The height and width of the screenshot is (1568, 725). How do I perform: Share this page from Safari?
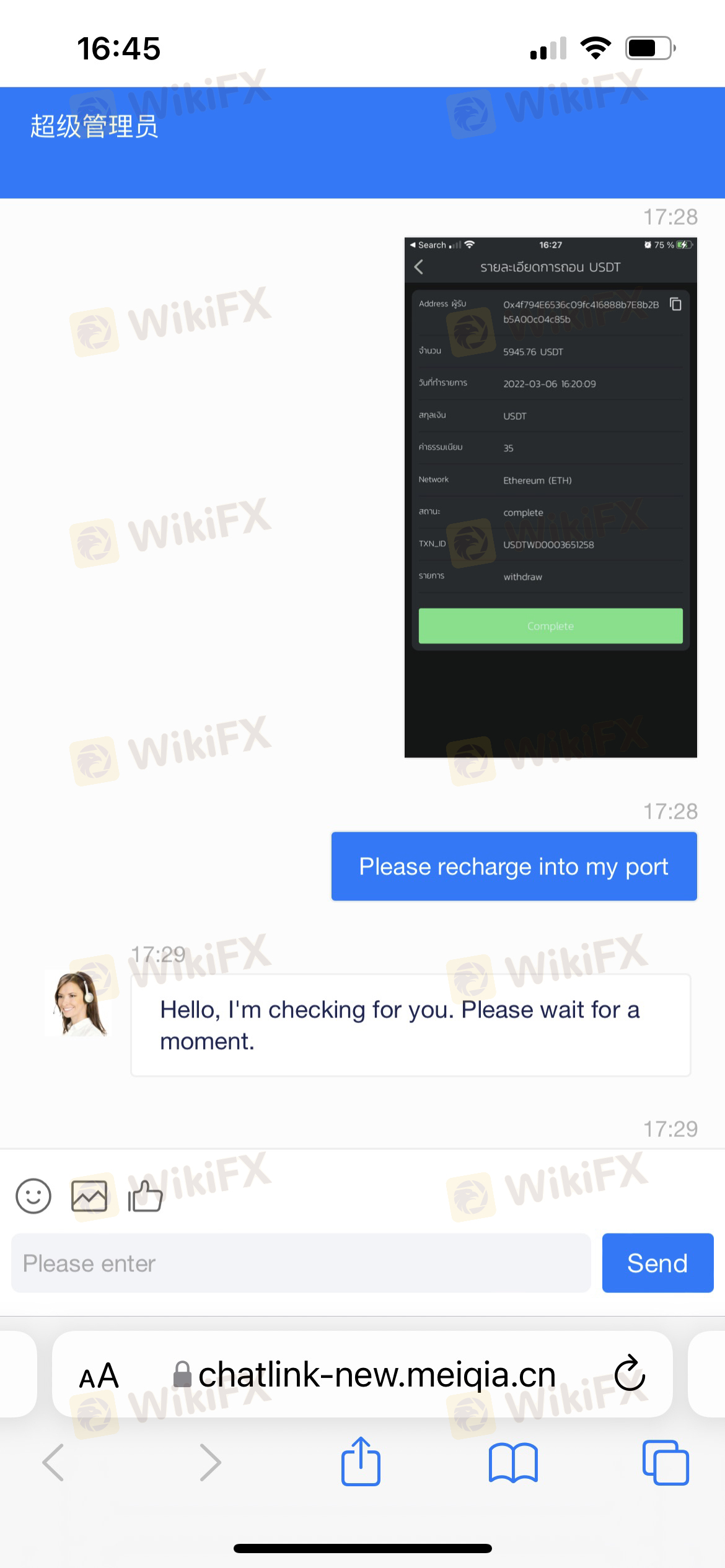tap(361, 1461)
